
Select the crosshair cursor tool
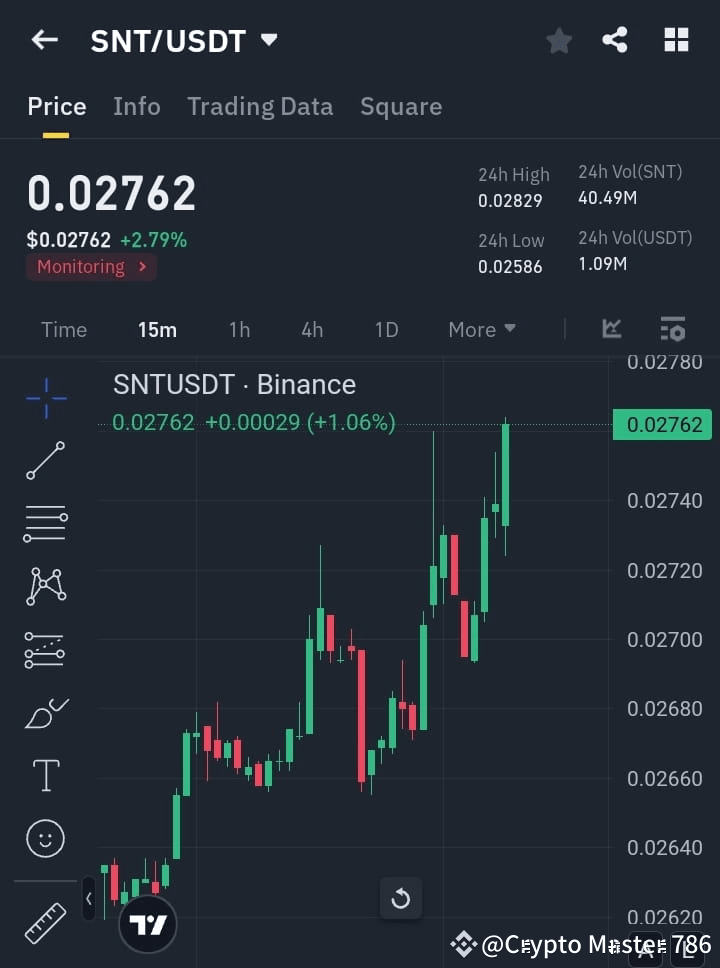click(x=45, y=398)
